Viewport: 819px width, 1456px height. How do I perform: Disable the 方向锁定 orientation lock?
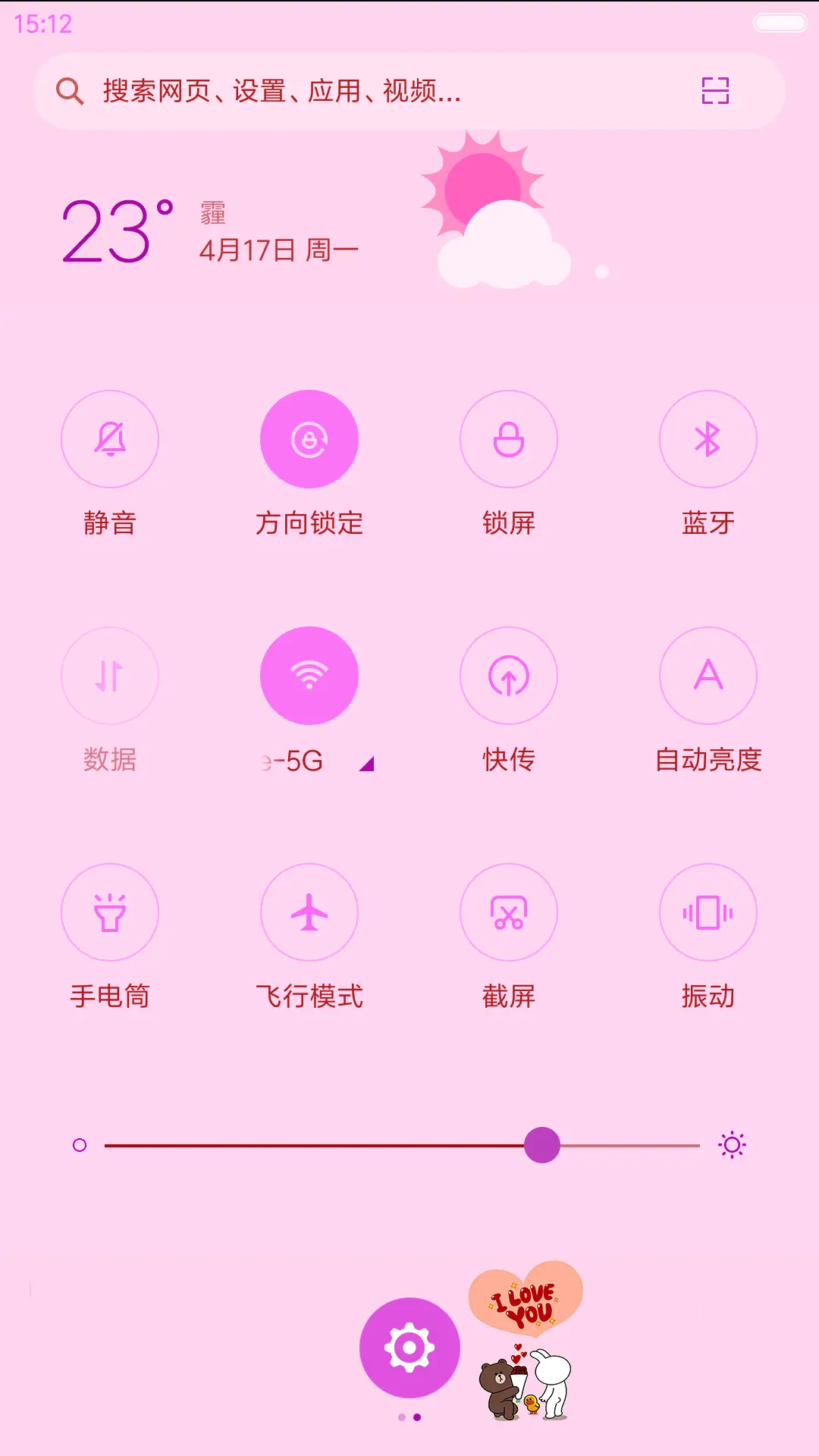(x=309, y=439)
